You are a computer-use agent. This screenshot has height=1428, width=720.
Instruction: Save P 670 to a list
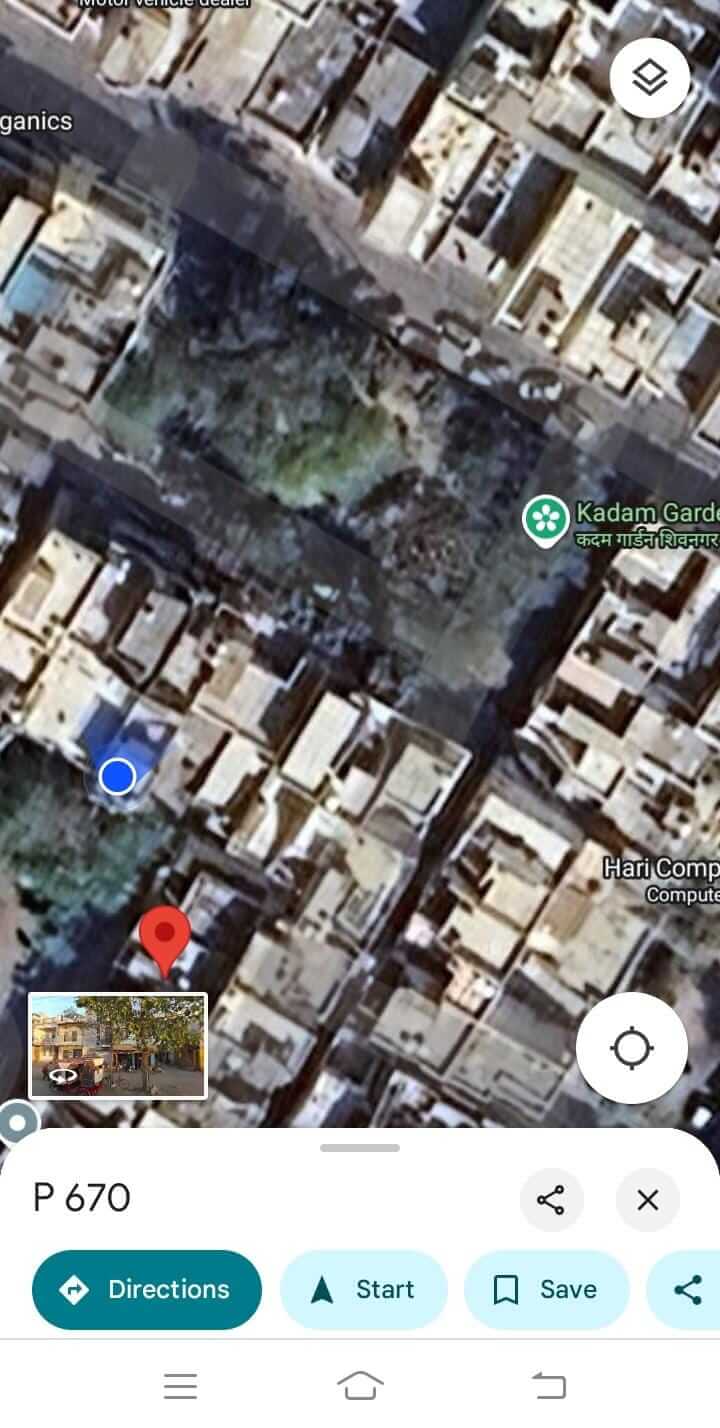546,1290
